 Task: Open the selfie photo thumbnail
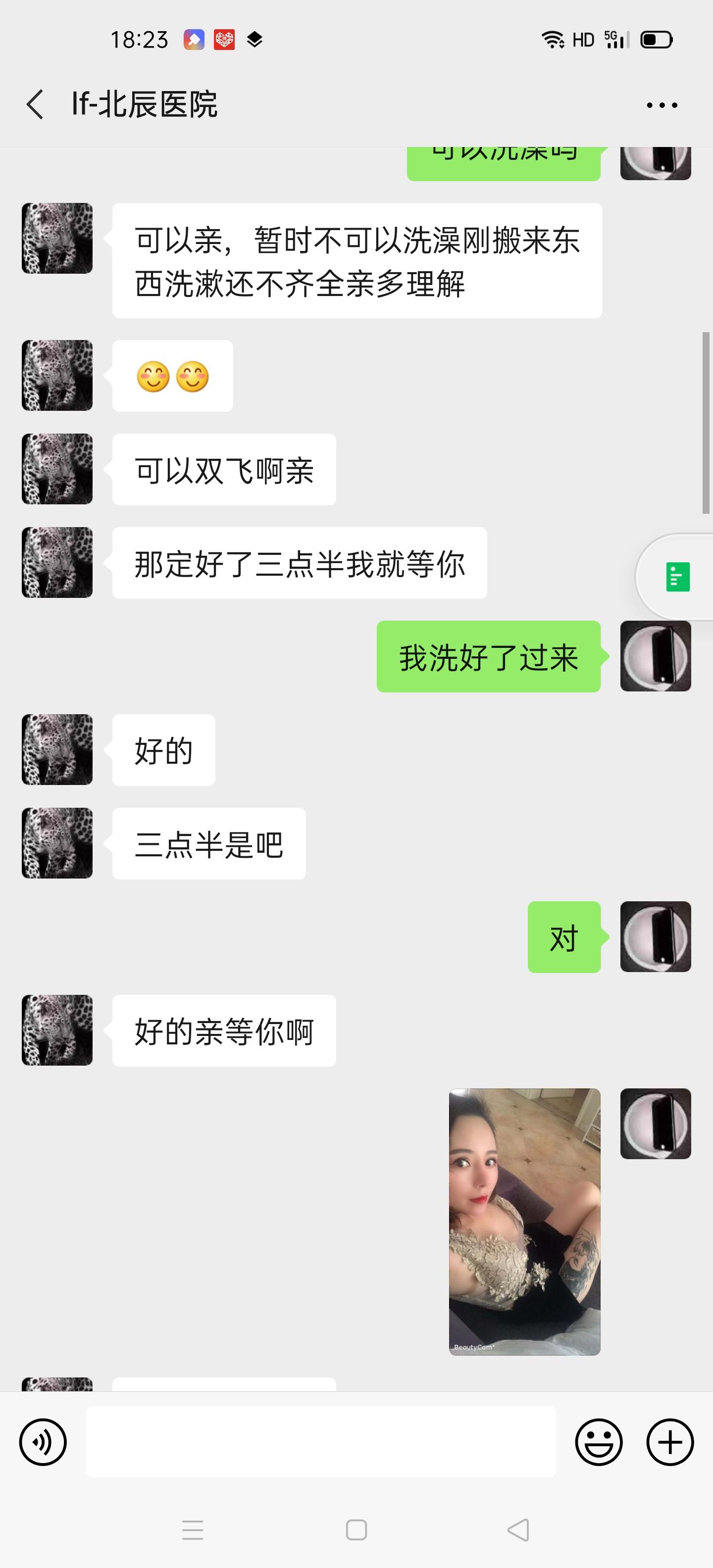(x=525, y=1224)
